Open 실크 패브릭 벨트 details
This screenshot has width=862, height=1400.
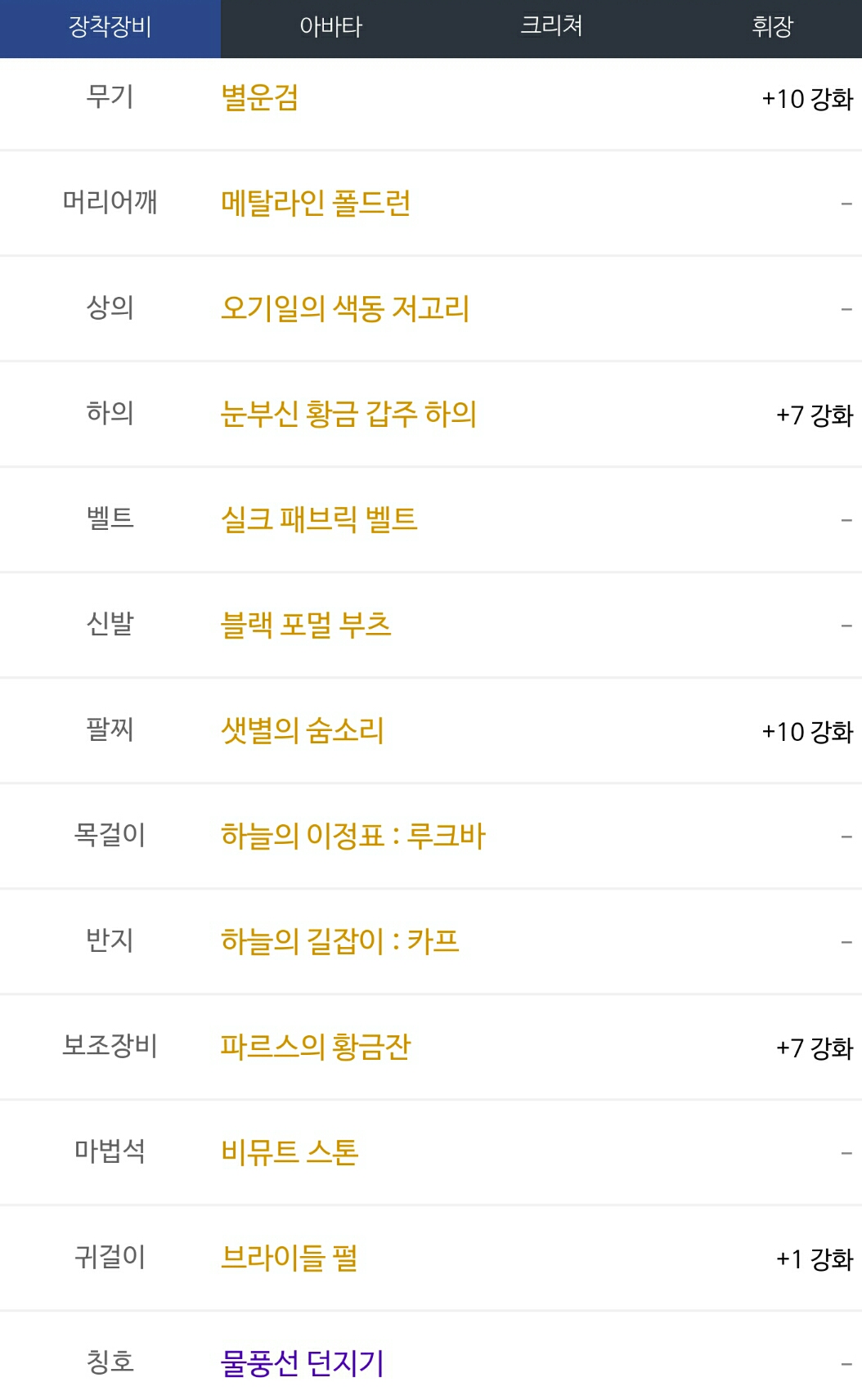click(319, 519)
